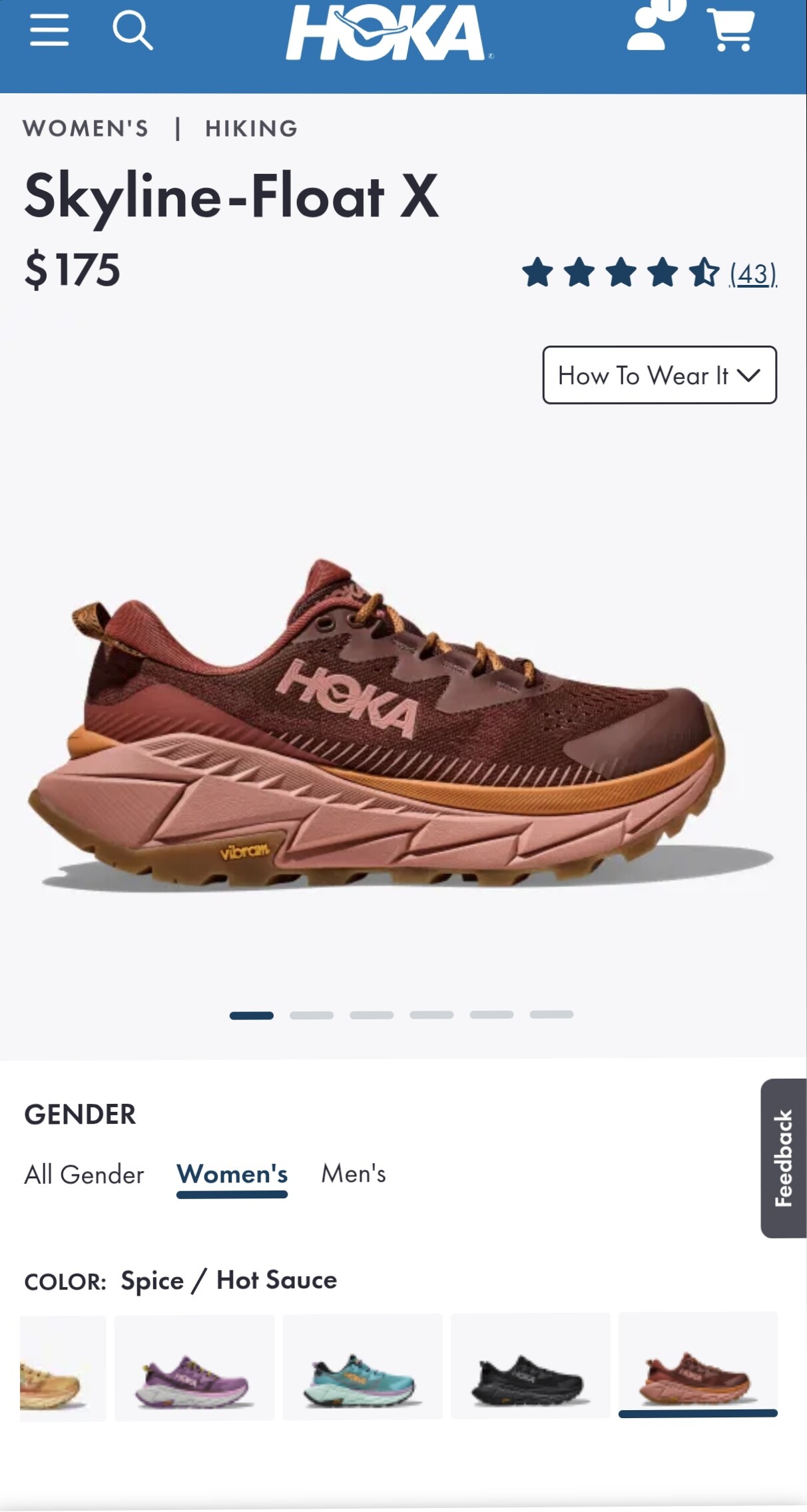This screenshot has height=1512, width=807.
Task: Choose the black shoe color
Action: (531, 1366)
